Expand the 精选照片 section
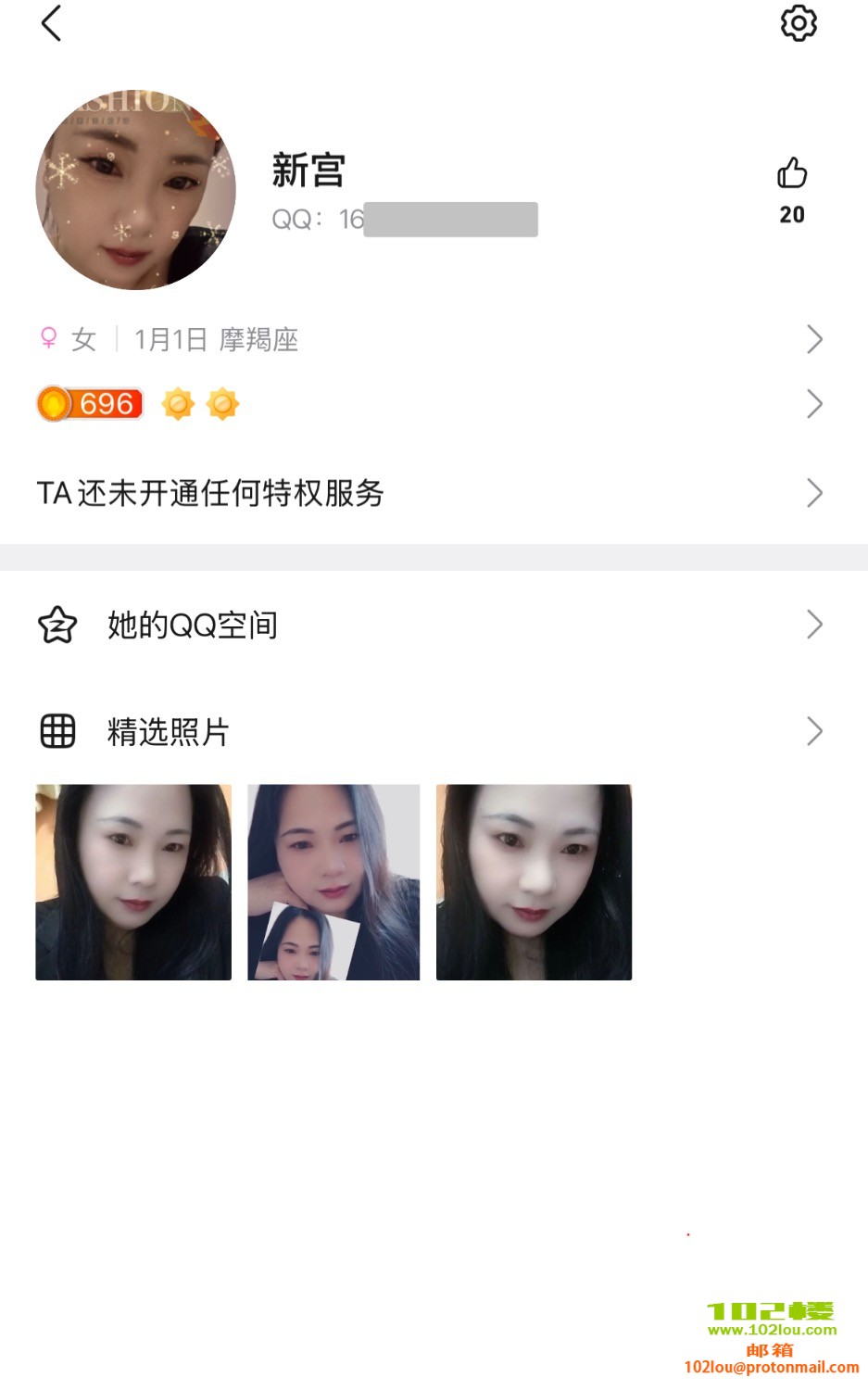The image size is (868, 1390). point(426,731)
